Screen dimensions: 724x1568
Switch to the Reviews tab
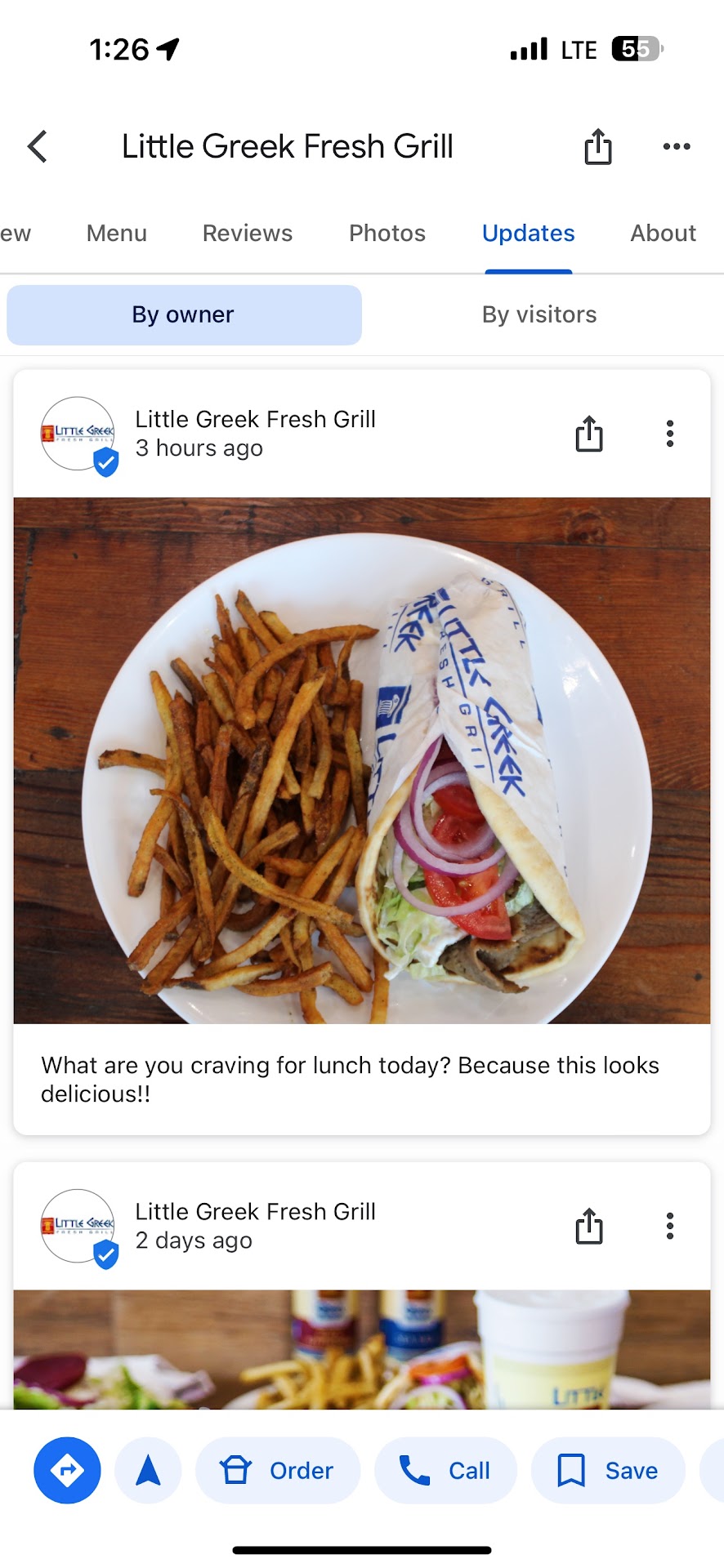pos(248,234)
